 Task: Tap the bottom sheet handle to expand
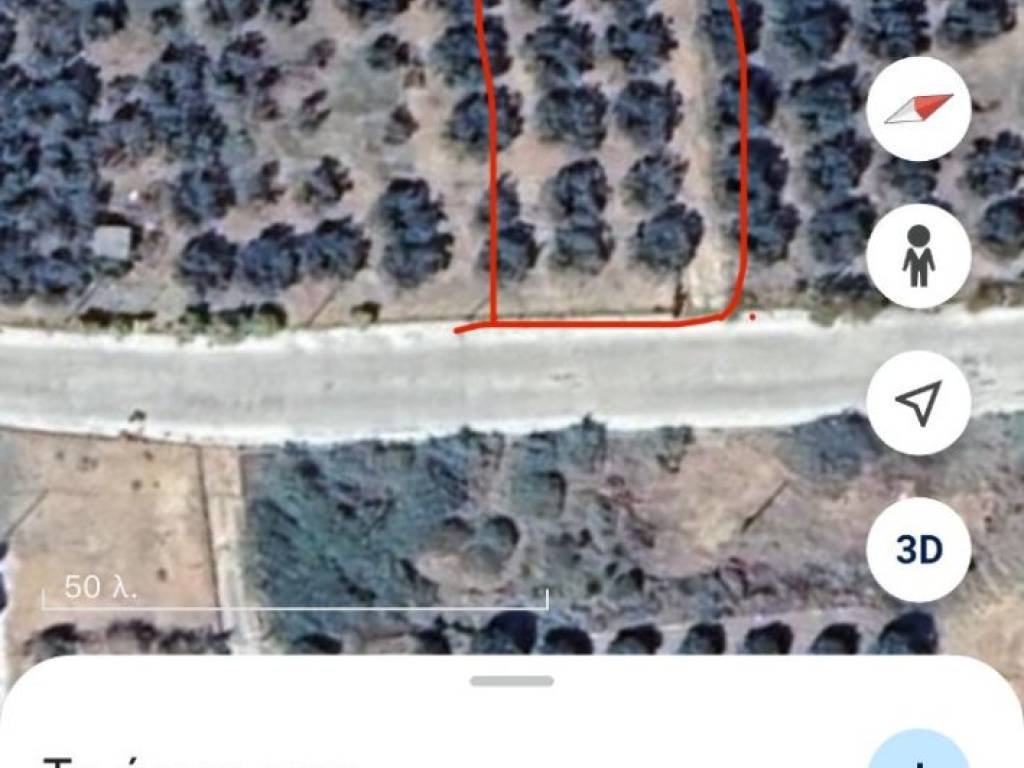click(512, 681)
